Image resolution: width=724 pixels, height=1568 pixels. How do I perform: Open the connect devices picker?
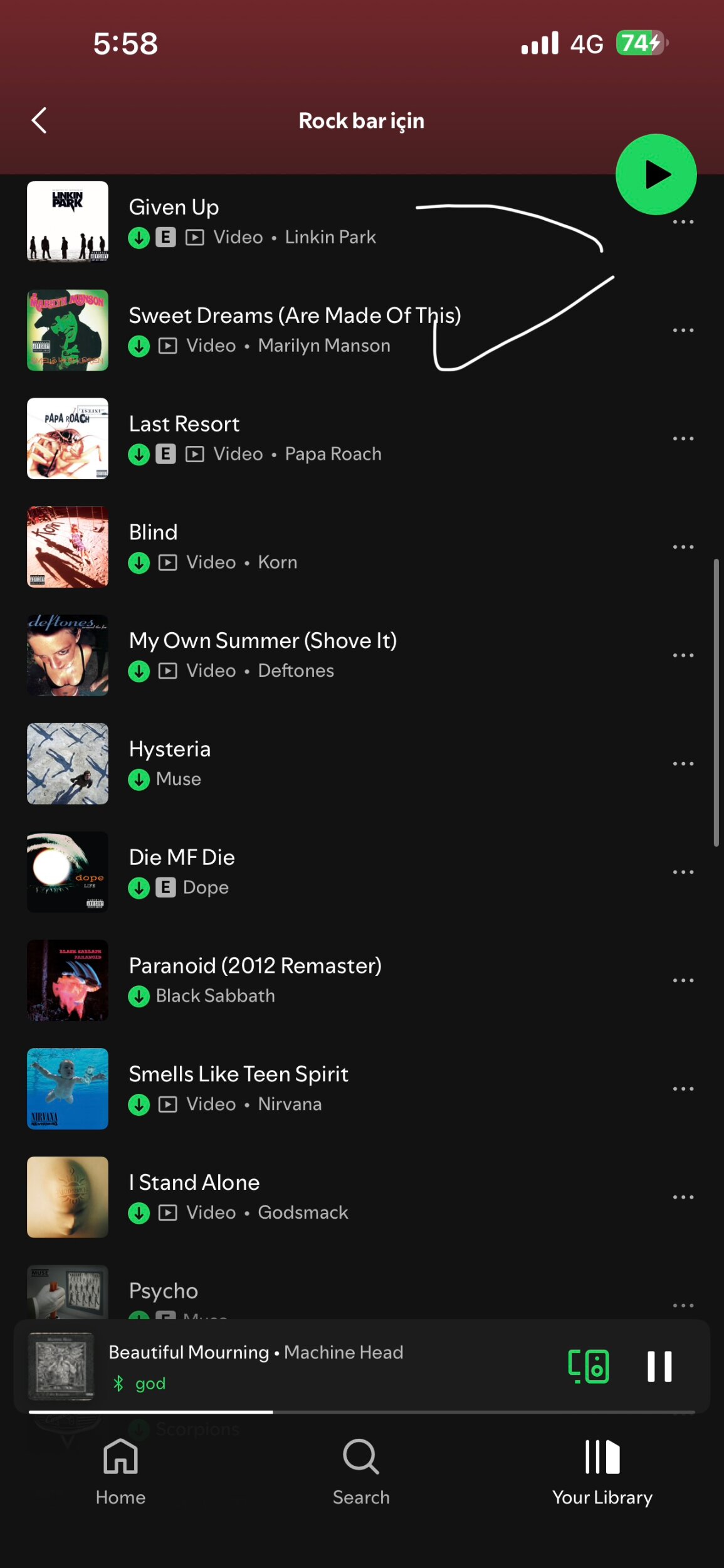pyautogui.click(x=588, y=1365)
